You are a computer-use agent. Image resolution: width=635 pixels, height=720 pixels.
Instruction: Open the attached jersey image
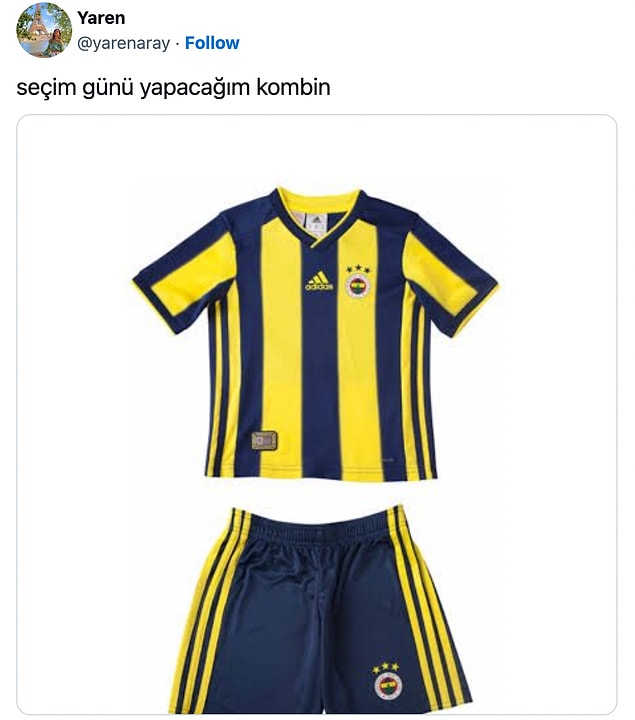point(316,414)
